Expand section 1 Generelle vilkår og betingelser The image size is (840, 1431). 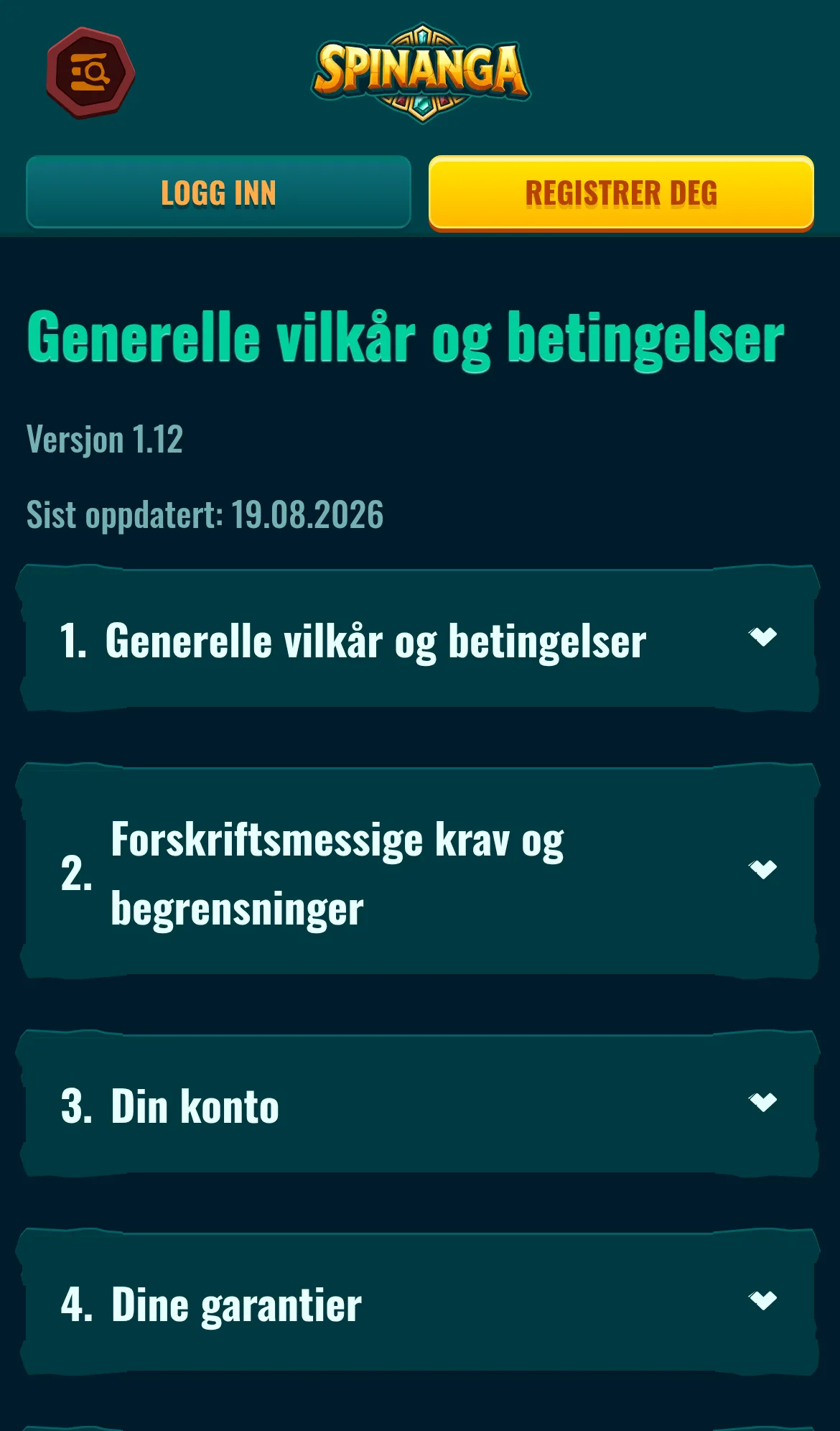(x=418, y=638)
